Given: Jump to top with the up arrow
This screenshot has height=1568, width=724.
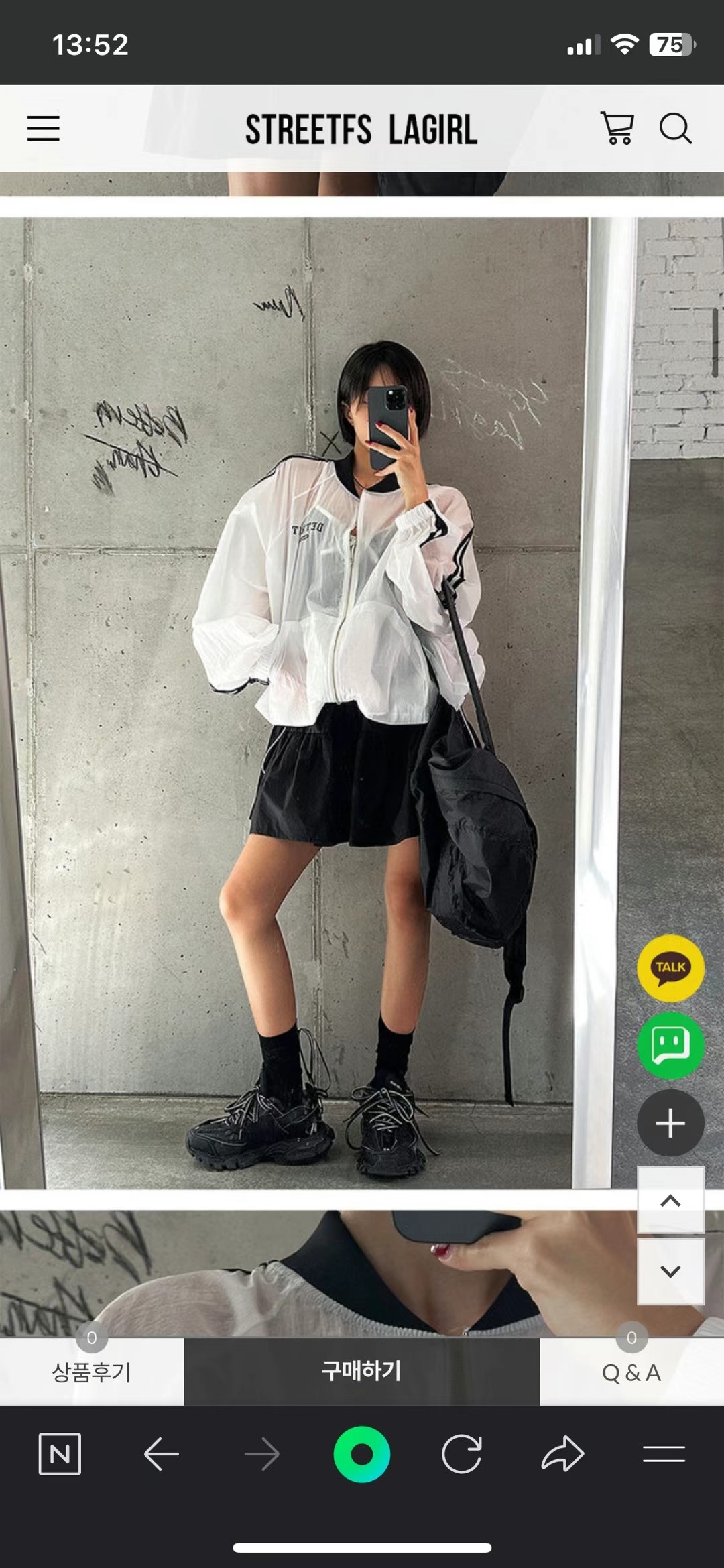Looking at the screenshot, I should tap(670, 1201).
